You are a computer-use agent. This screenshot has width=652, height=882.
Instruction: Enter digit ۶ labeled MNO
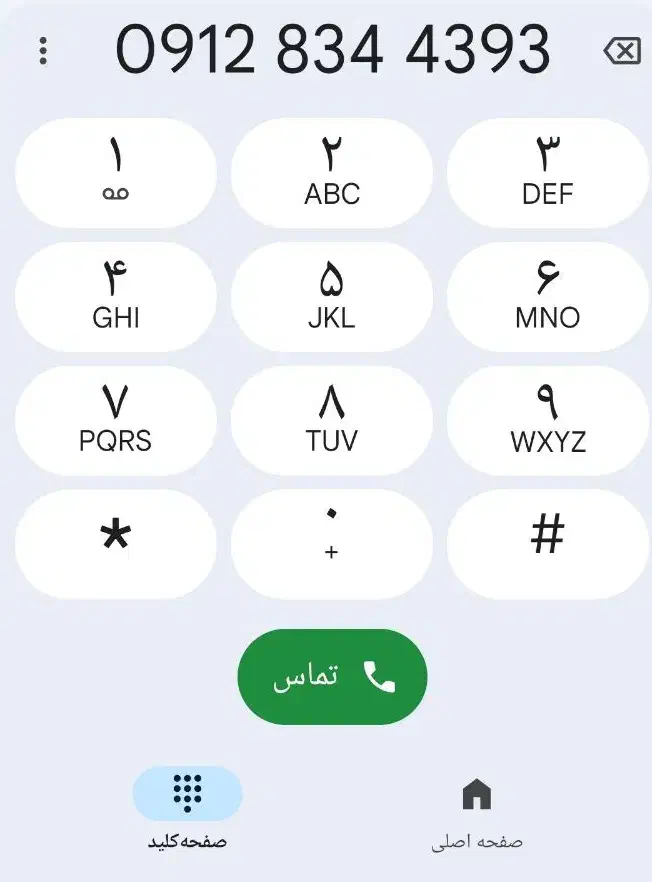click(547, 297)
